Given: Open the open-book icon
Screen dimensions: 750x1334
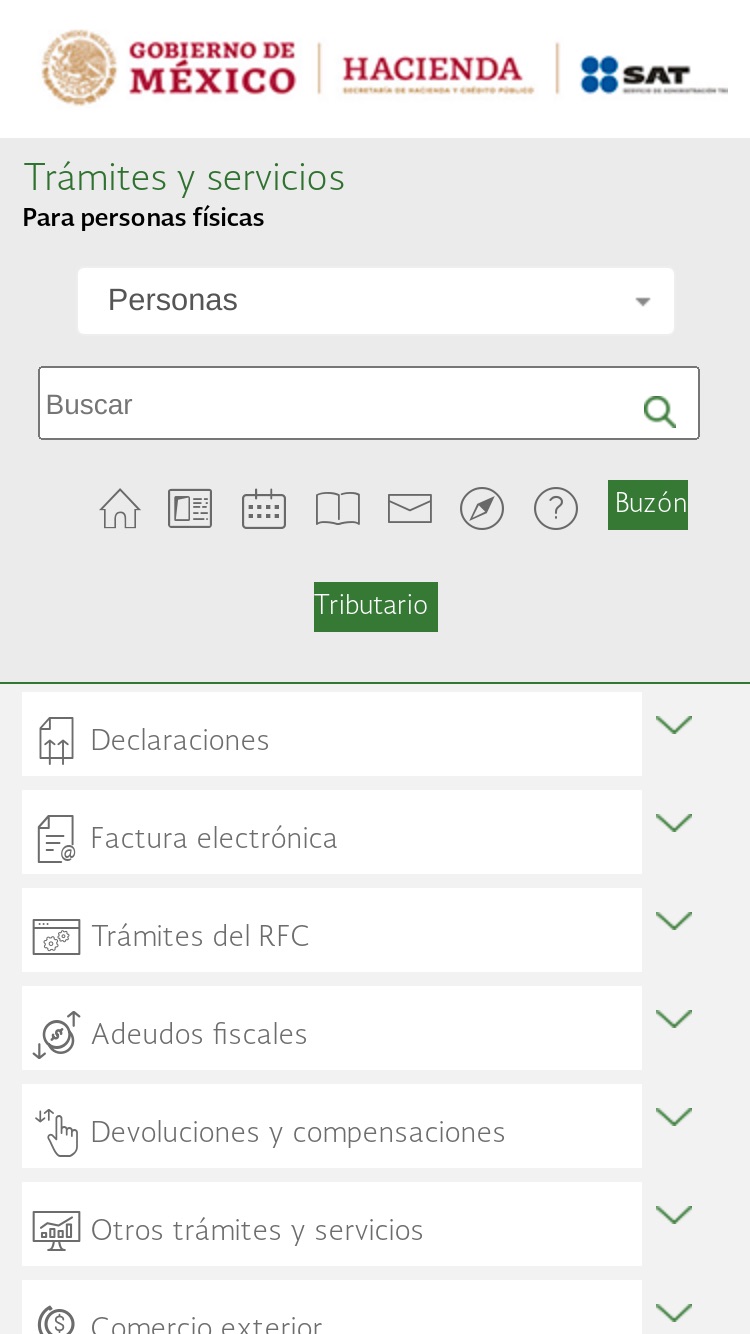Looking at the screenshot, I should [338, 508].
